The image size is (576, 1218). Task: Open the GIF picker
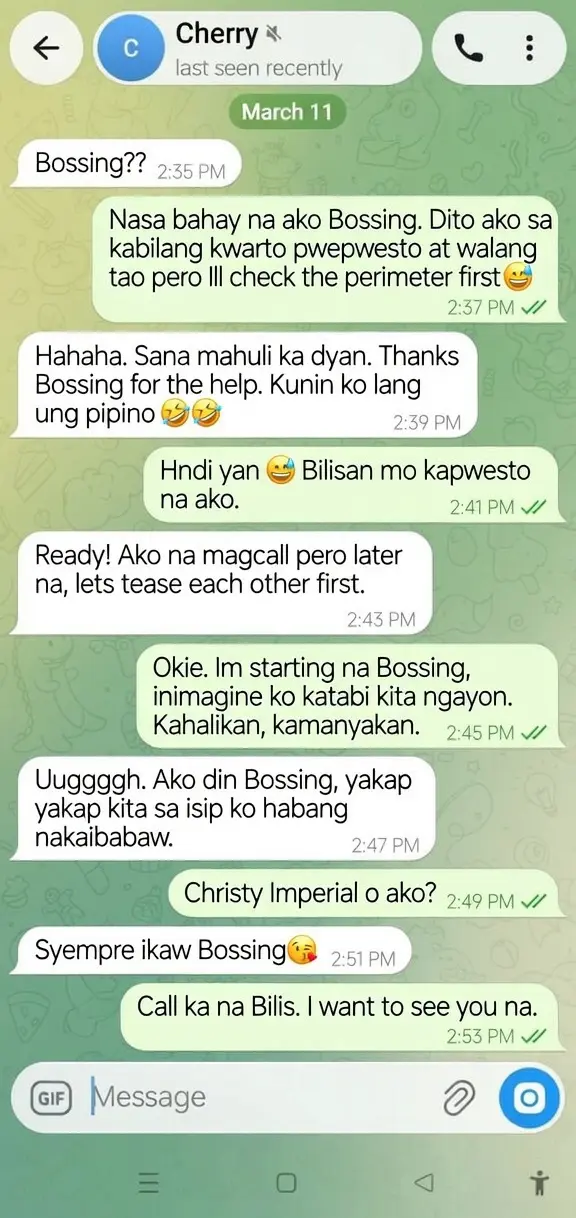pos(50,1098)
